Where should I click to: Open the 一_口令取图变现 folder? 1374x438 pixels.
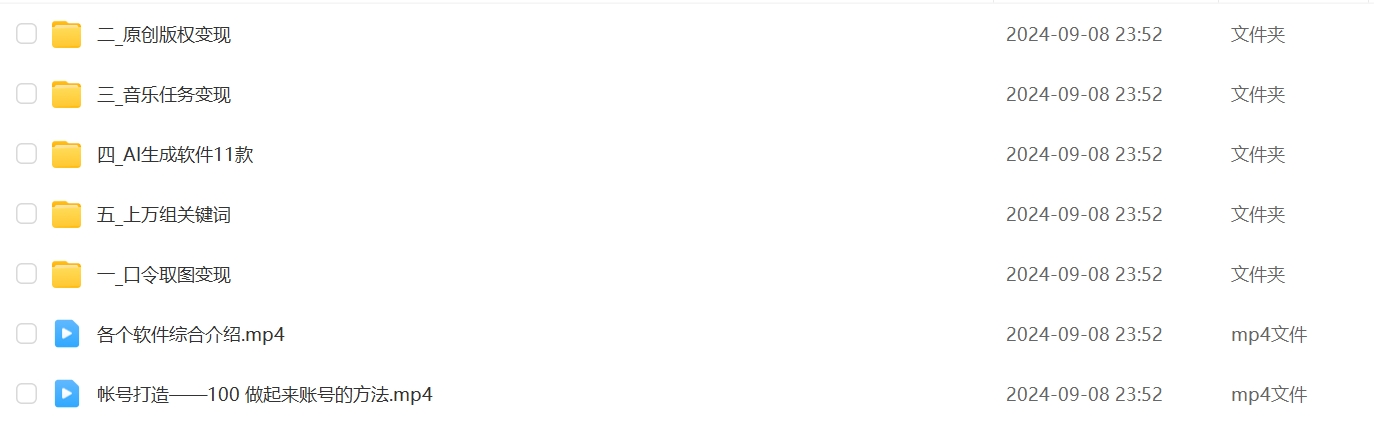(164, 275)
